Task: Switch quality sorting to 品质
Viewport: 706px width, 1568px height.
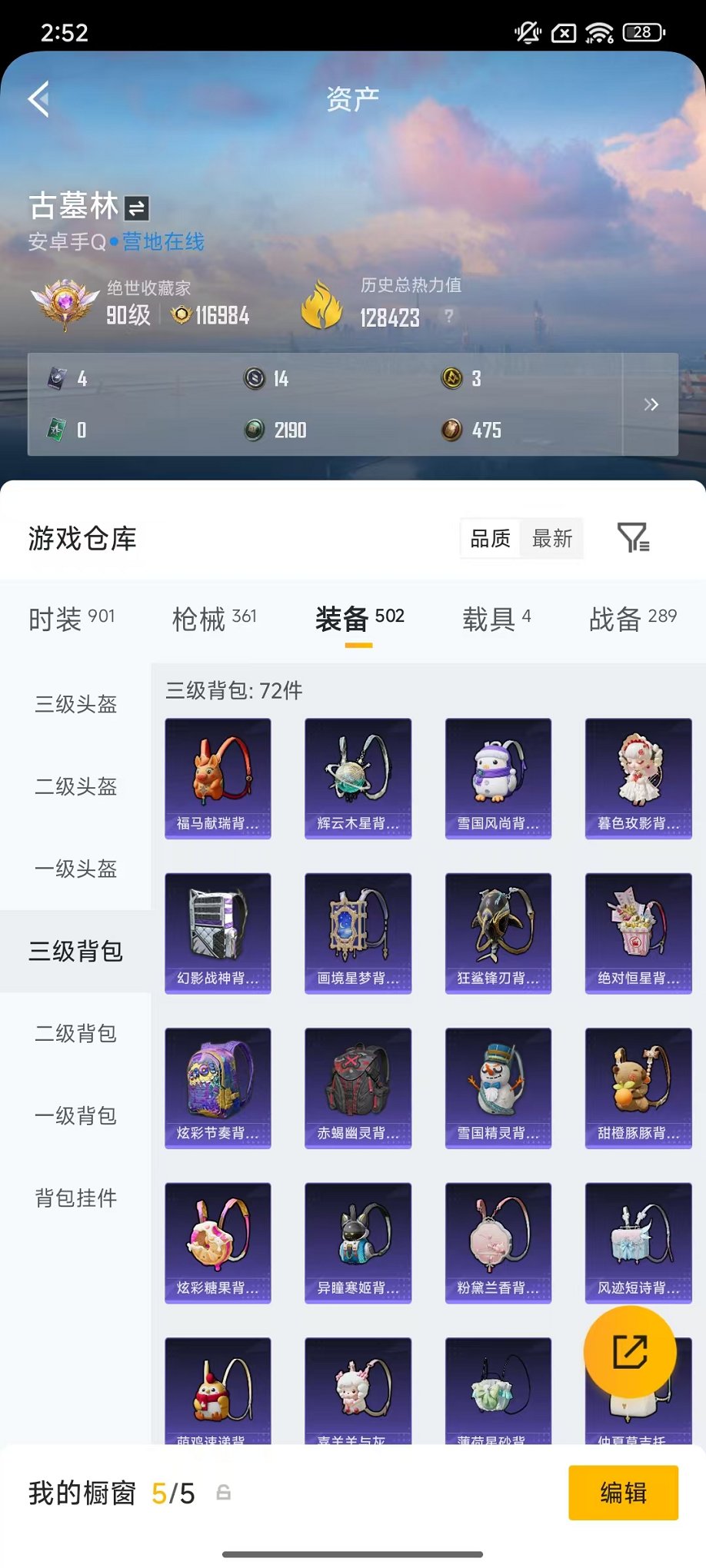Action: (x=492, y=539)
